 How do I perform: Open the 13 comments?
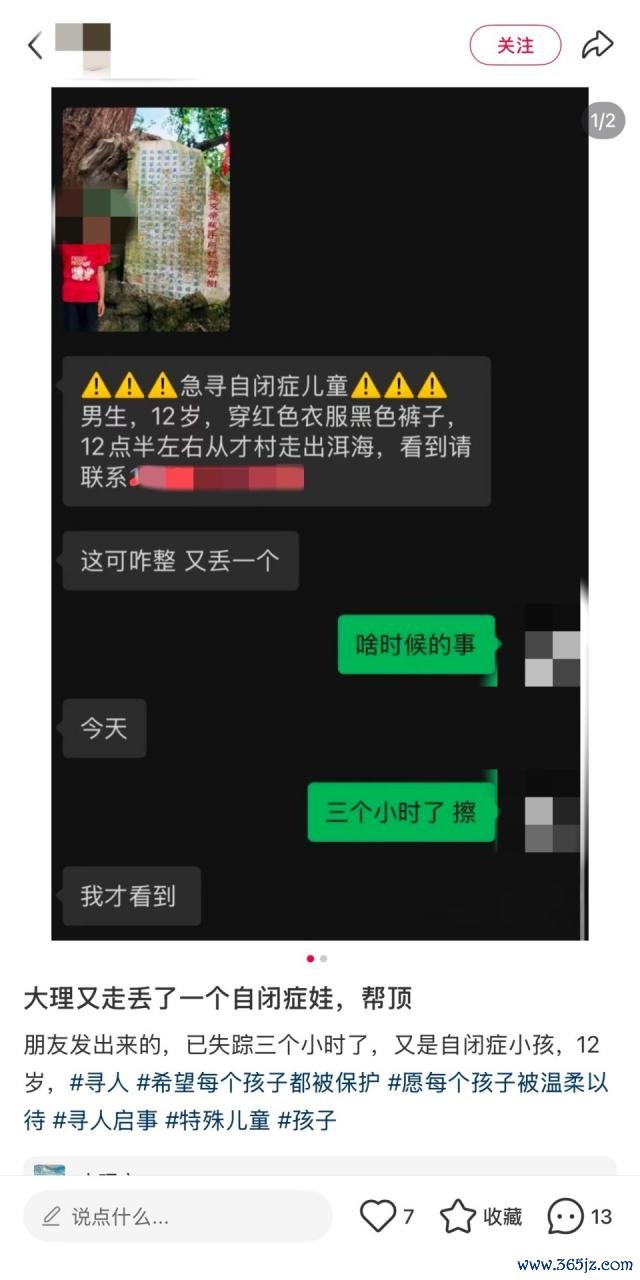(x=566, y=1216)
